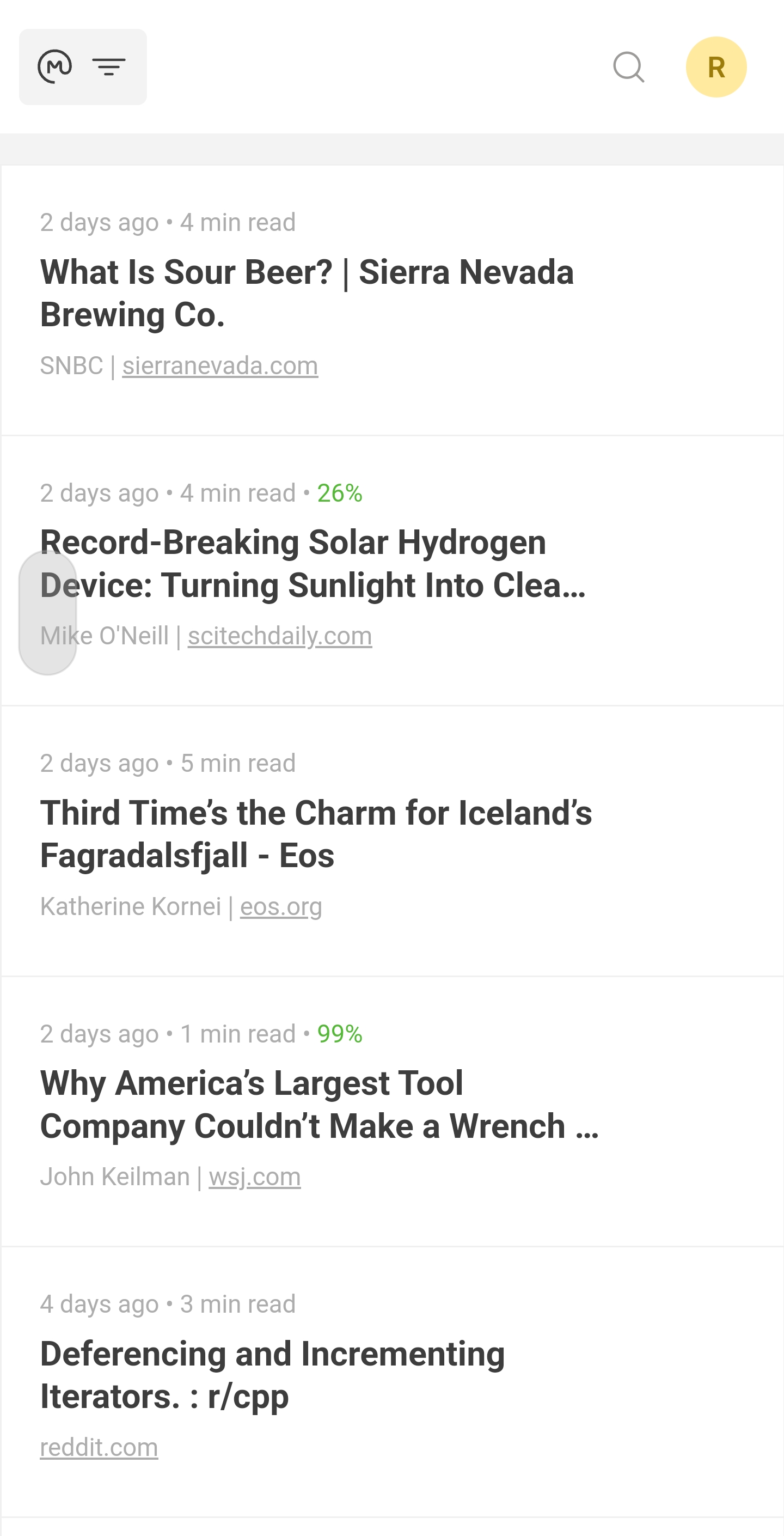Click the author name John Keilman
Image resolution: width=784 pixels, height=1536 pixels.
pos(113,1177)
